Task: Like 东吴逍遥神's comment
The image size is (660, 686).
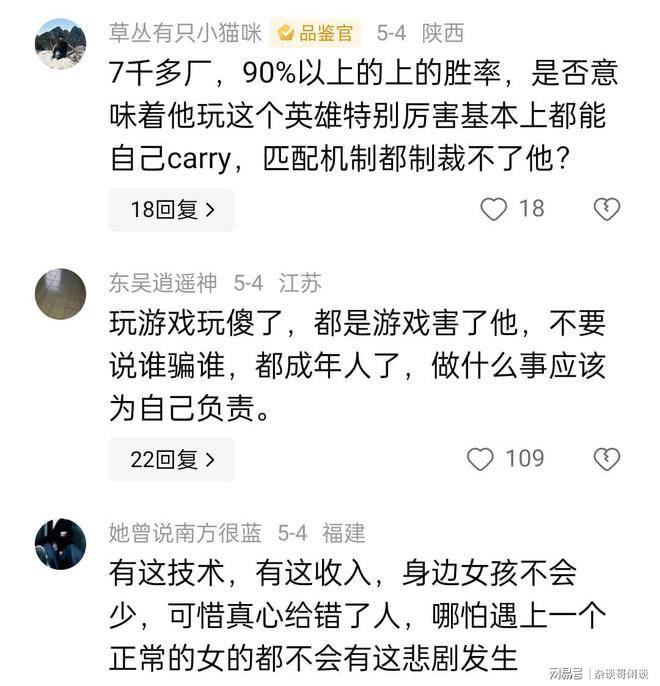Action: point(481,459)
